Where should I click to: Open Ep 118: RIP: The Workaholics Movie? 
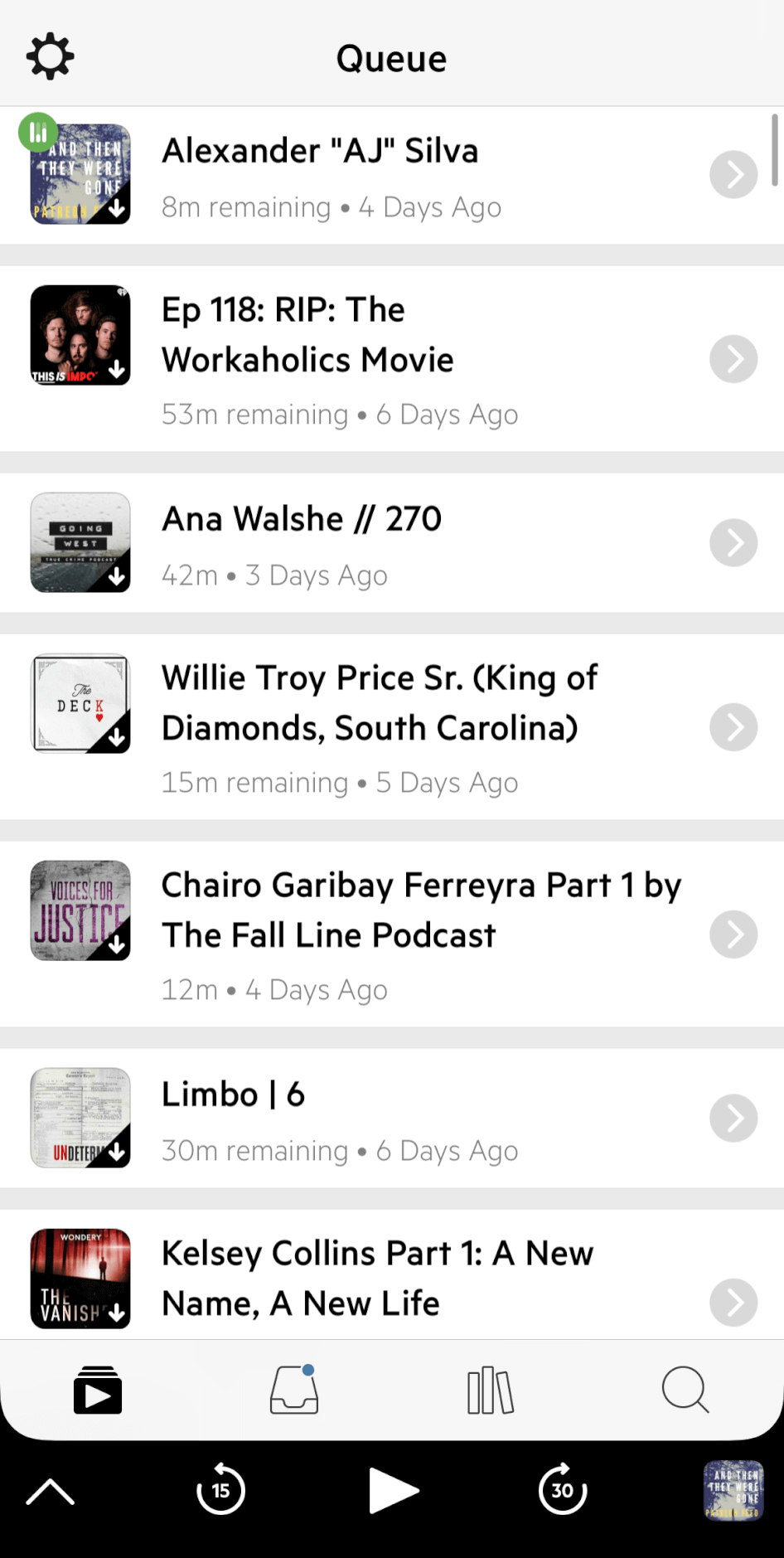point(392,359)
